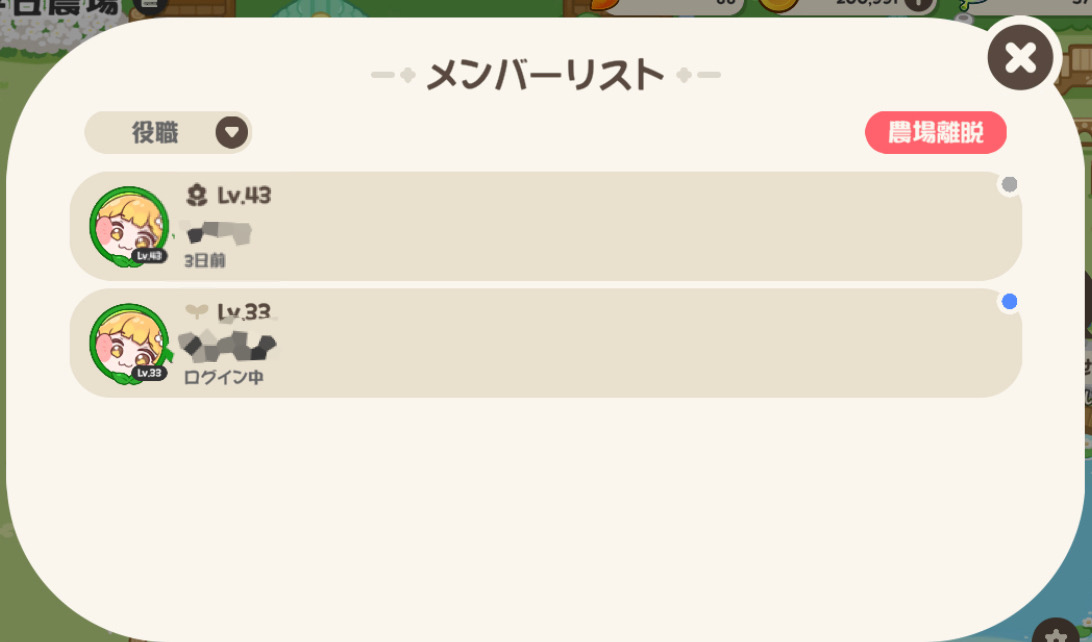This screenshot has width=1092, height=642.
Task: Open the 役職 sort dropdown
Action: (168, 132)
